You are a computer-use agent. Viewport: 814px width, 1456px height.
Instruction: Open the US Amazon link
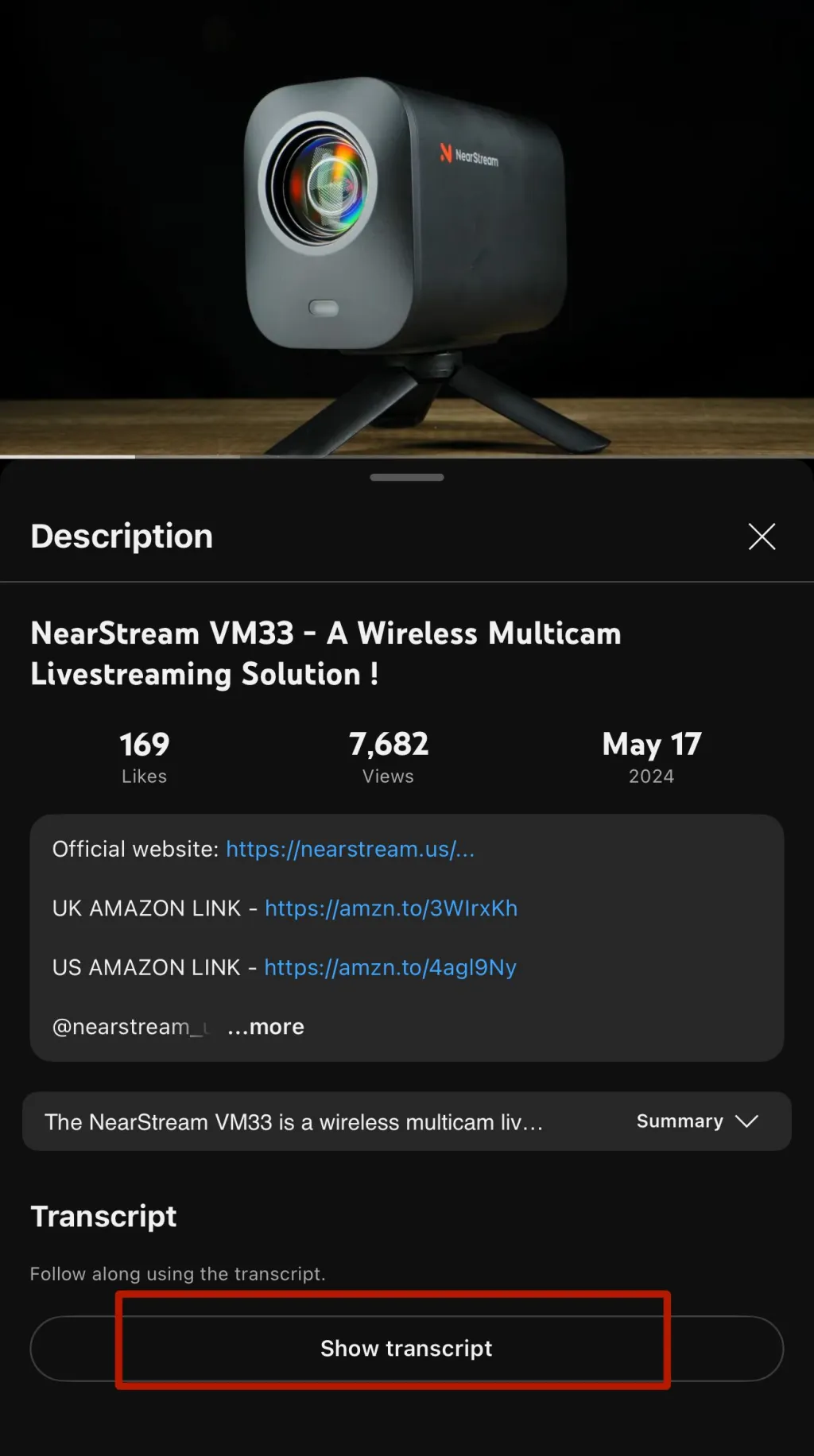click(390, 967)
